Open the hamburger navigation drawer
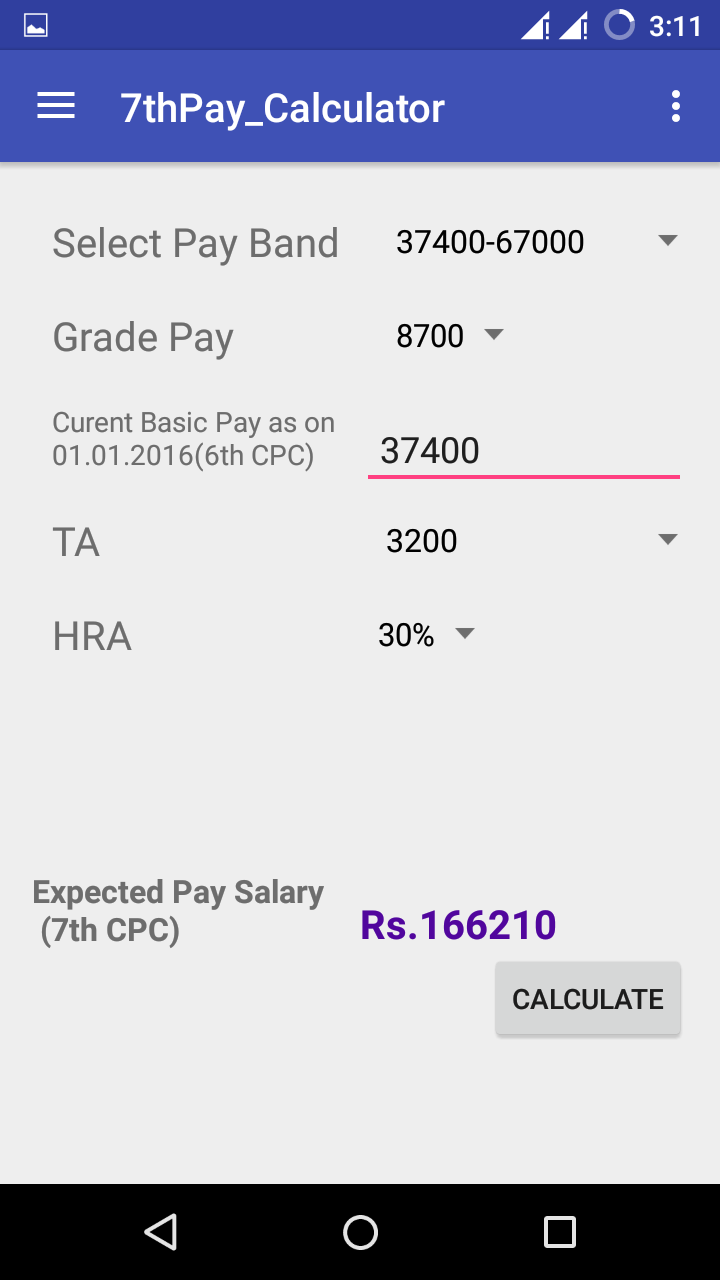 56,107
